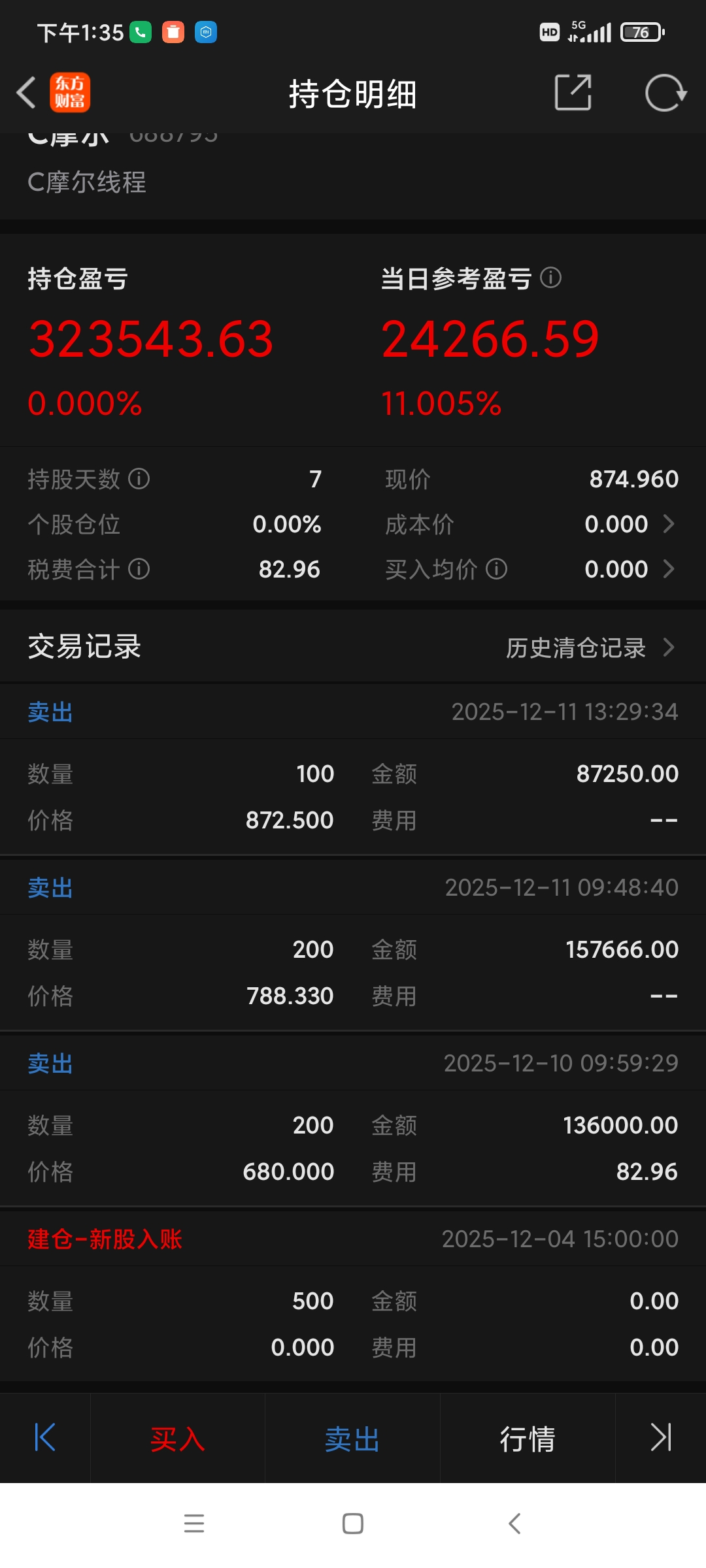Open 行情 for this stock
This screenshot has height=1568, width=706.
tap(528, 1439)
